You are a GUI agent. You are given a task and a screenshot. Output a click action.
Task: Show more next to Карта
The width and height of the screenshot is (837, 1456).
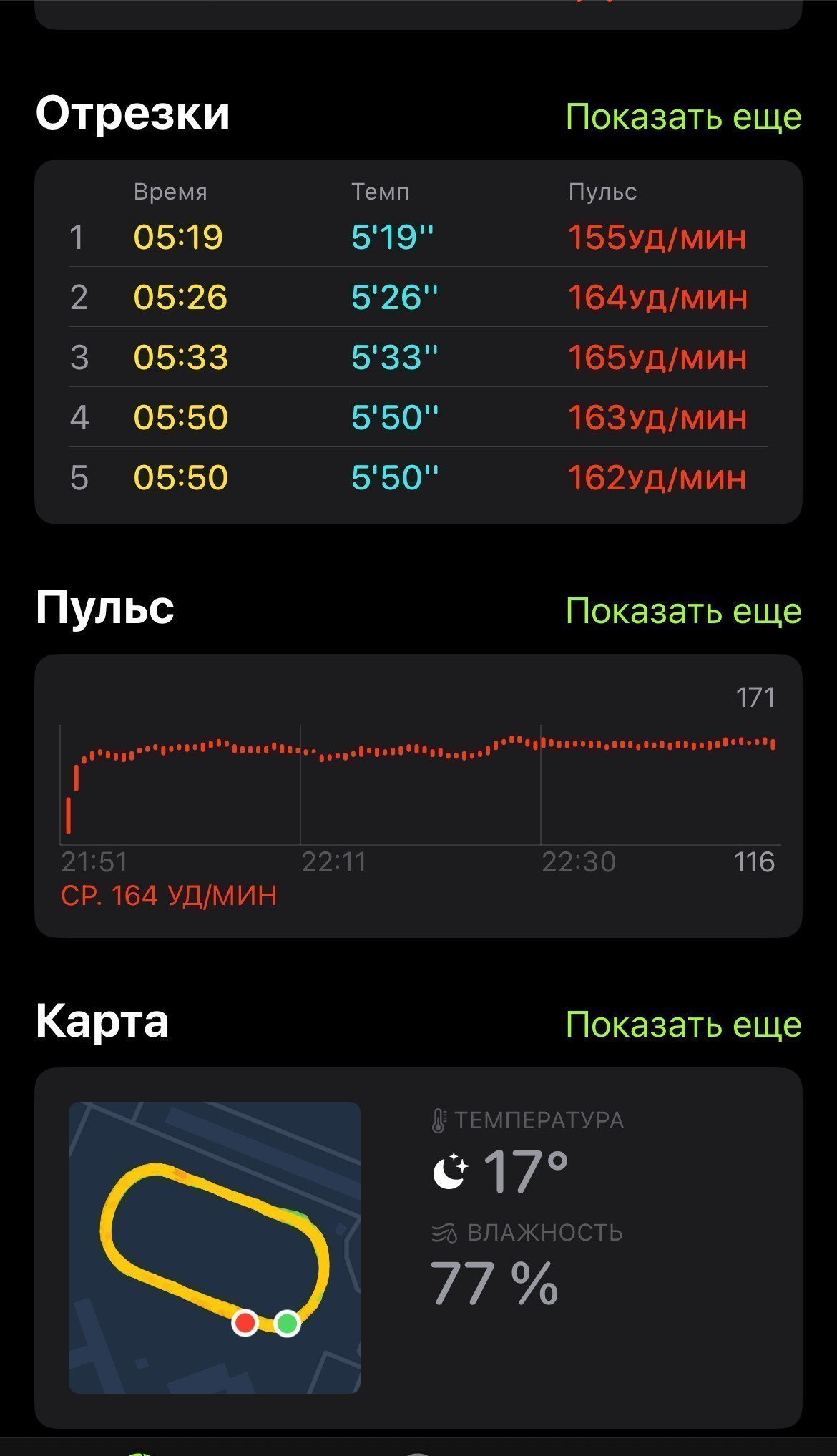point(683,1024)
